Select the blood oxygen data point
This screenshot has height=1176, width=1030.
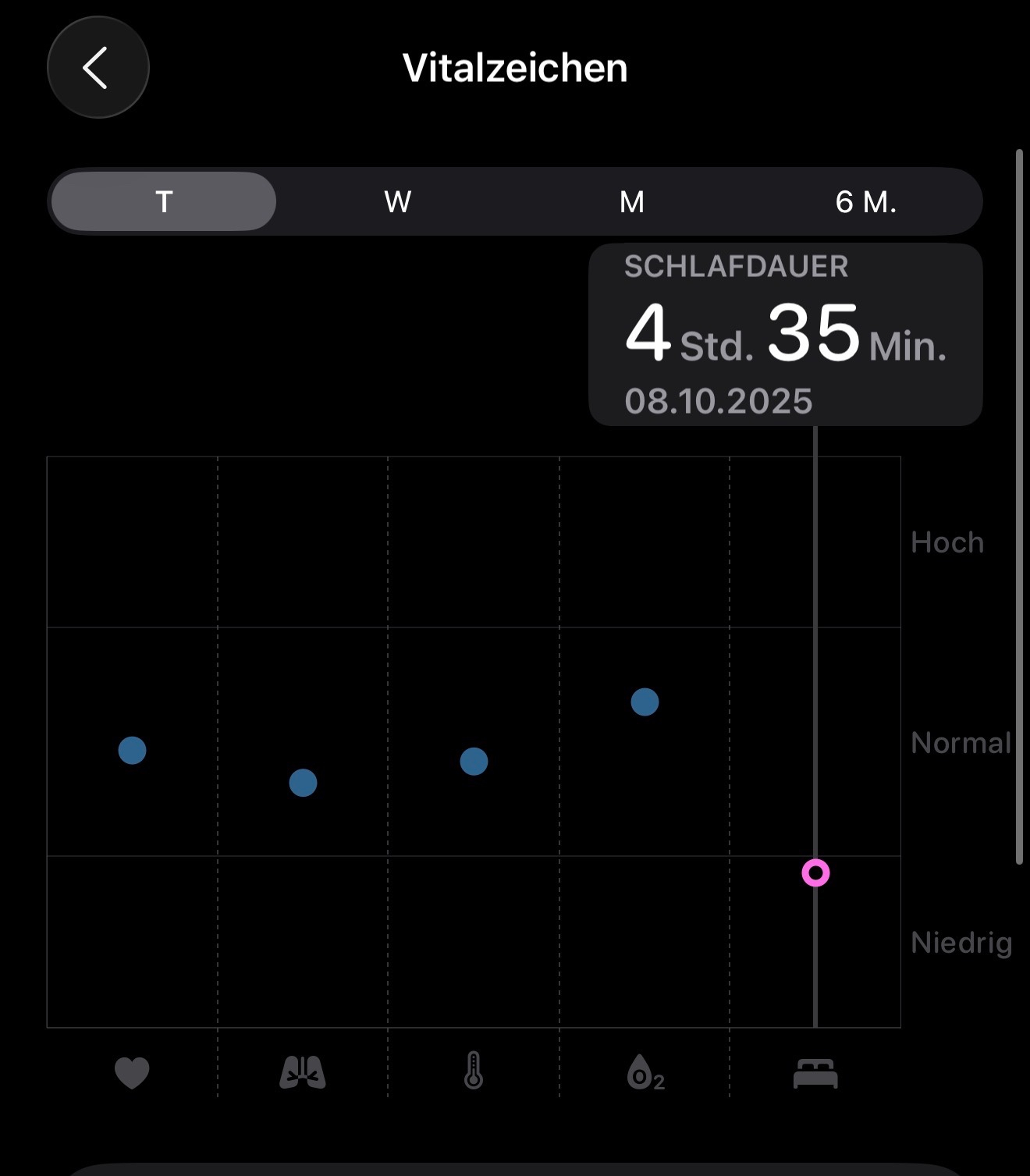click(645, 702)
